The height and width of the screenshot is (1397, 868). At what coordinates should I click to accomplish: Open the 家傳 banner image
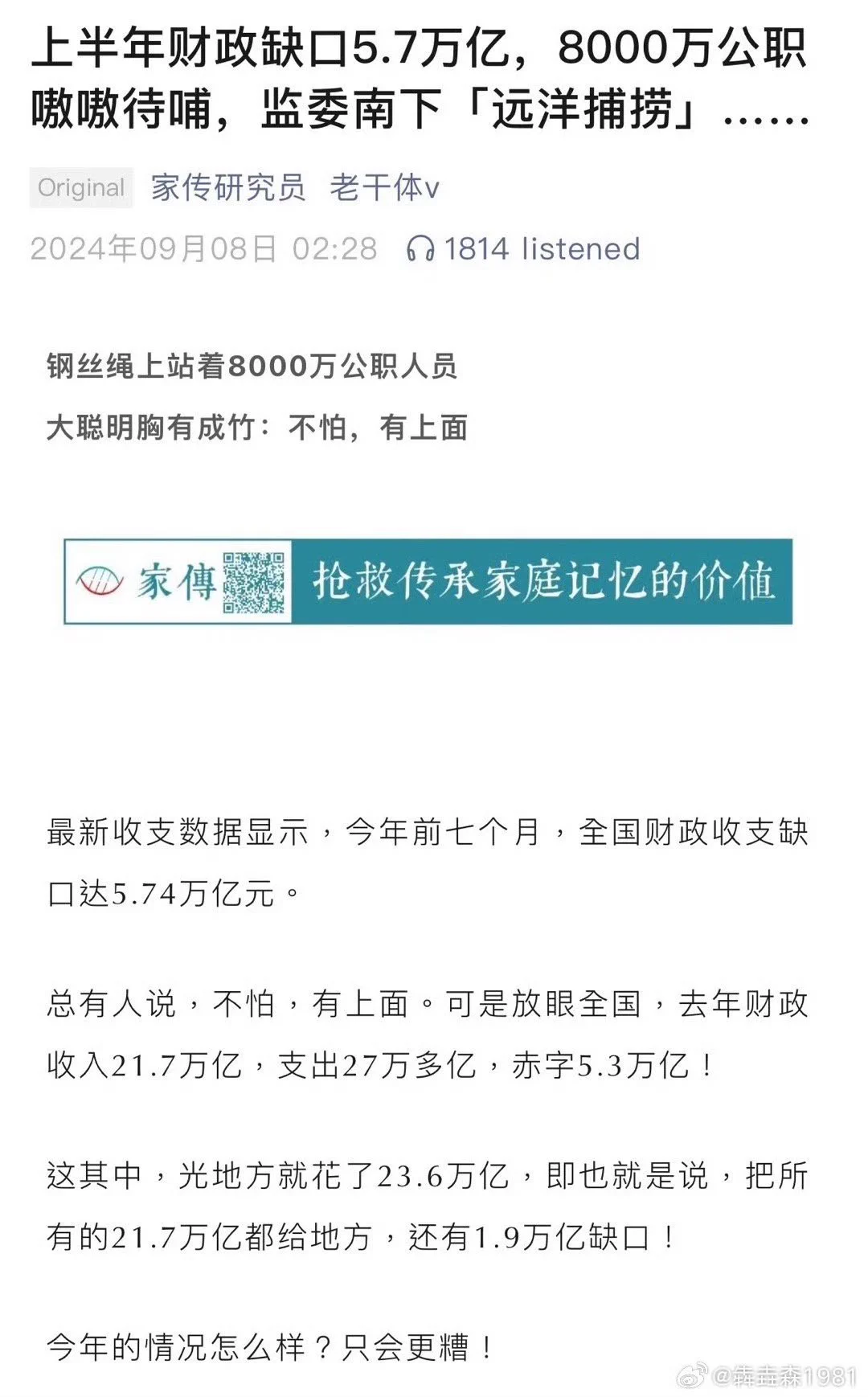(x=428, y=581)
